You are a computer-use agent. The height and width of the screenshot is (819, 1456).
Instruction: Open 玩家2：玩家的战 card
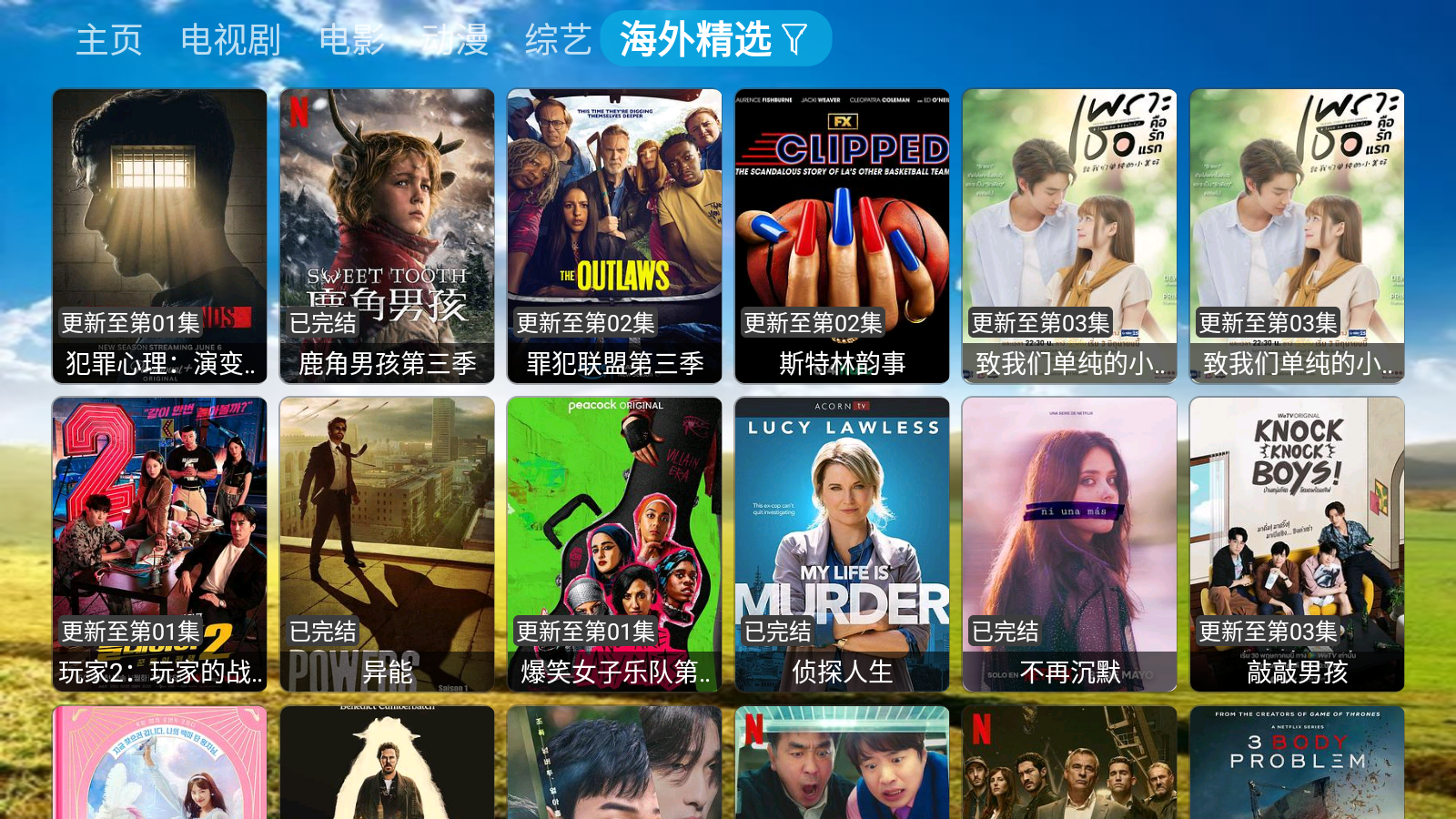point(159,543)
